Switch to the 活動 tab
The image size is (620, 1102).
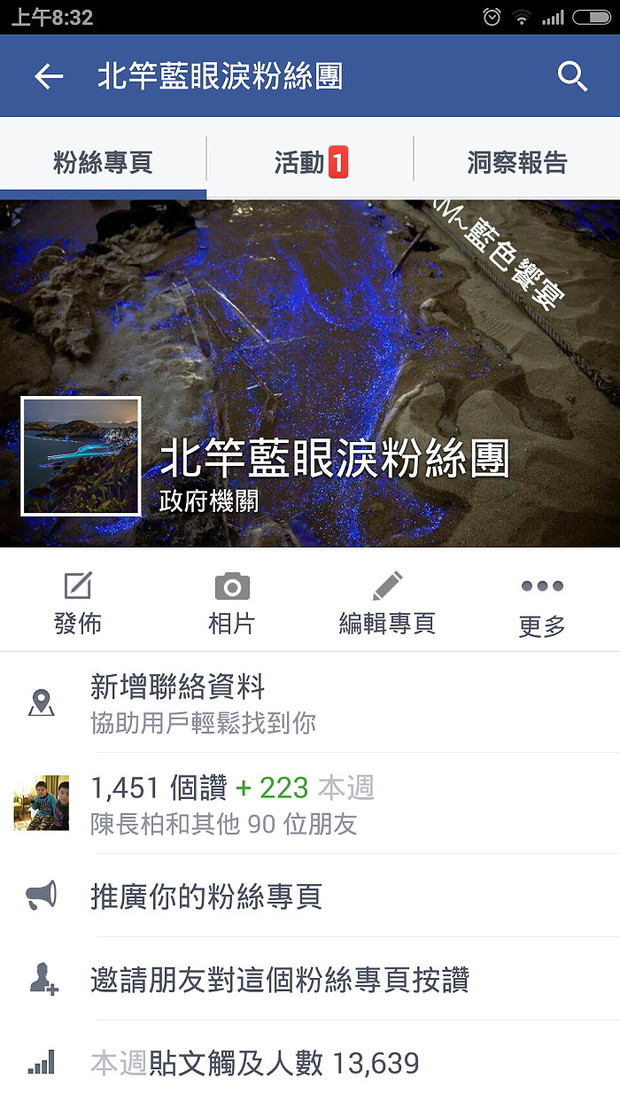click(310, 162)
